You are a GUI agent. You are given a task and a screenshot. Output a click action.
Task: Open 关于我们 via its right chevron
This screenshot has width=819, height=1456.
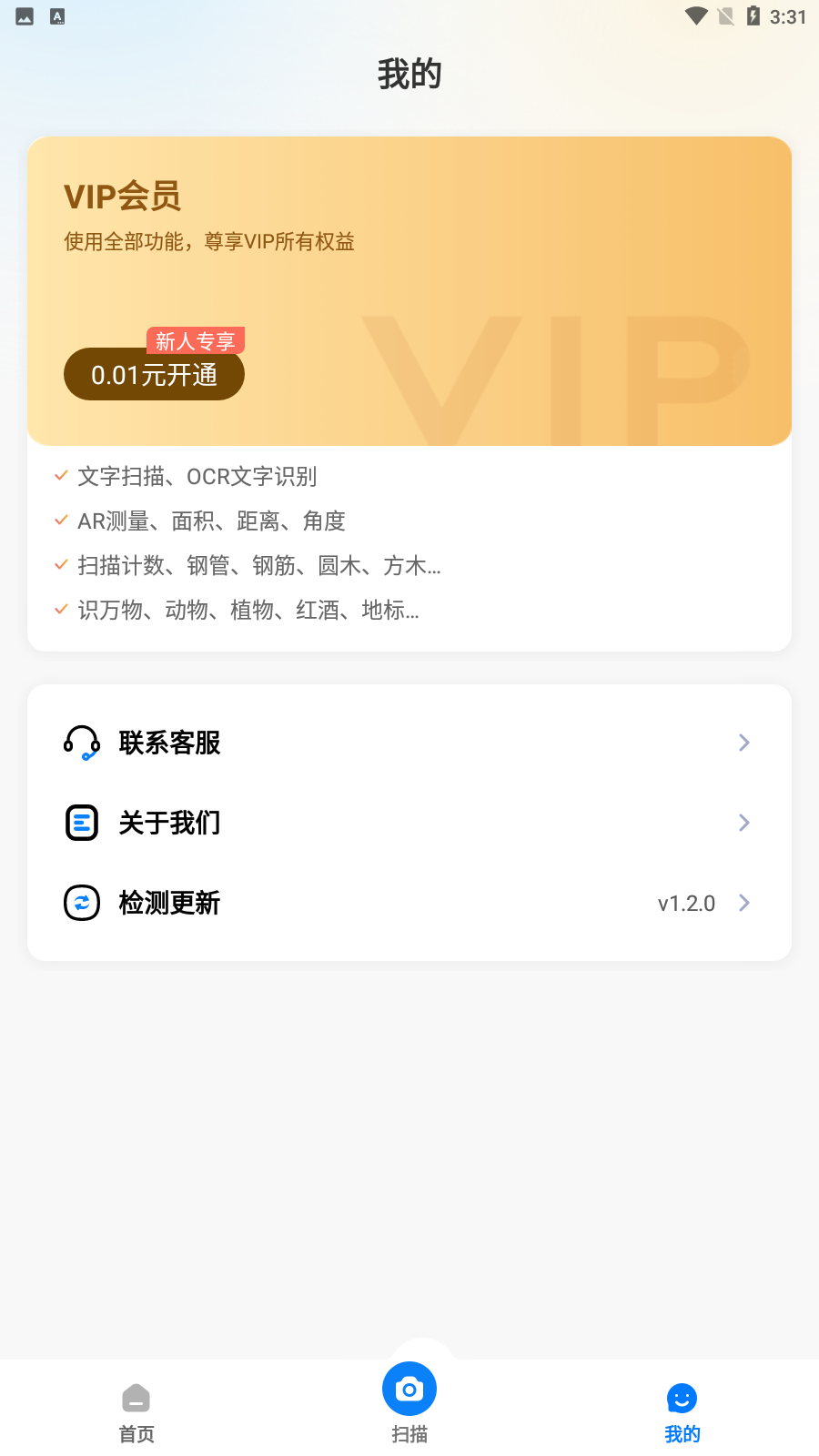(743, 822)
